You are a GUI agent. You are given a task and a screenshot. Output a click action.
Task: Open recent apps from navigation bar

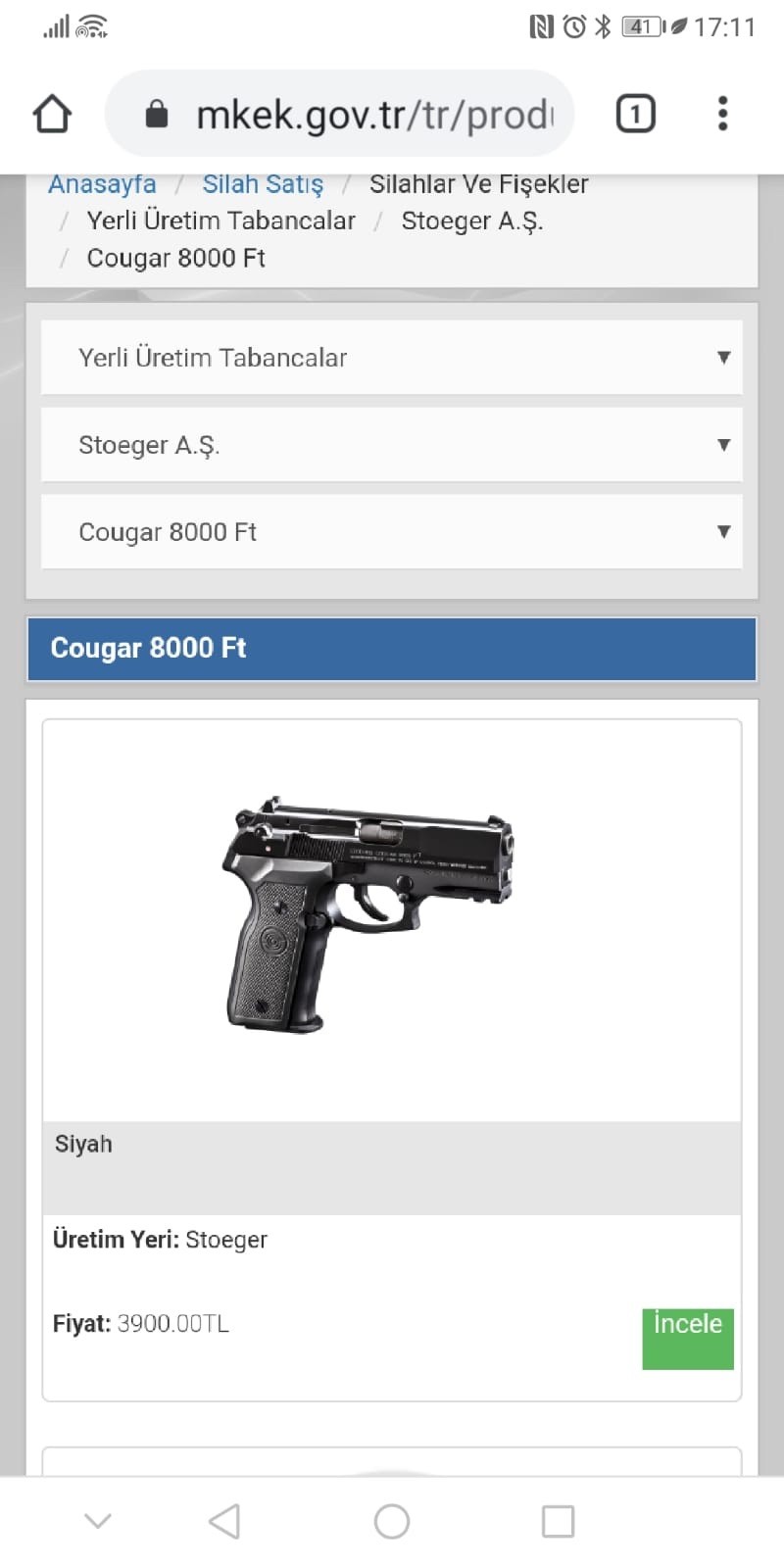tap(559, 1521)
